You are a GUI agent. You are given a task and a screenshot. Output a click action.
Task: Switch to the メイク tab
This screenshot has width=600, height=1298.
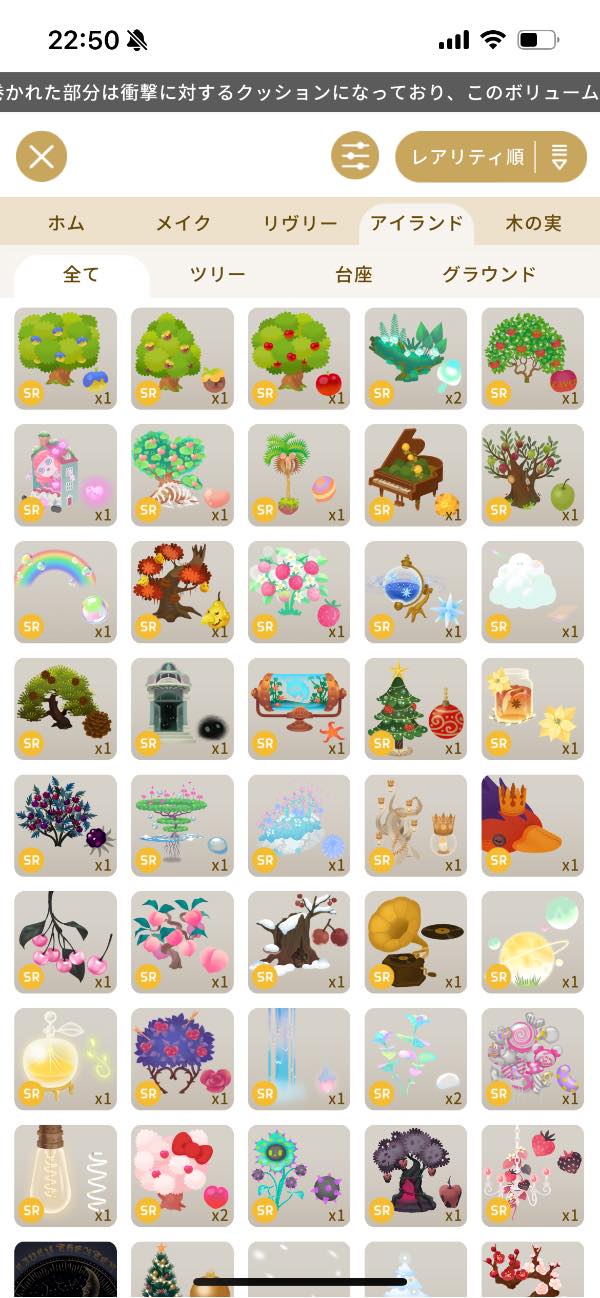[x=183, y=223]
